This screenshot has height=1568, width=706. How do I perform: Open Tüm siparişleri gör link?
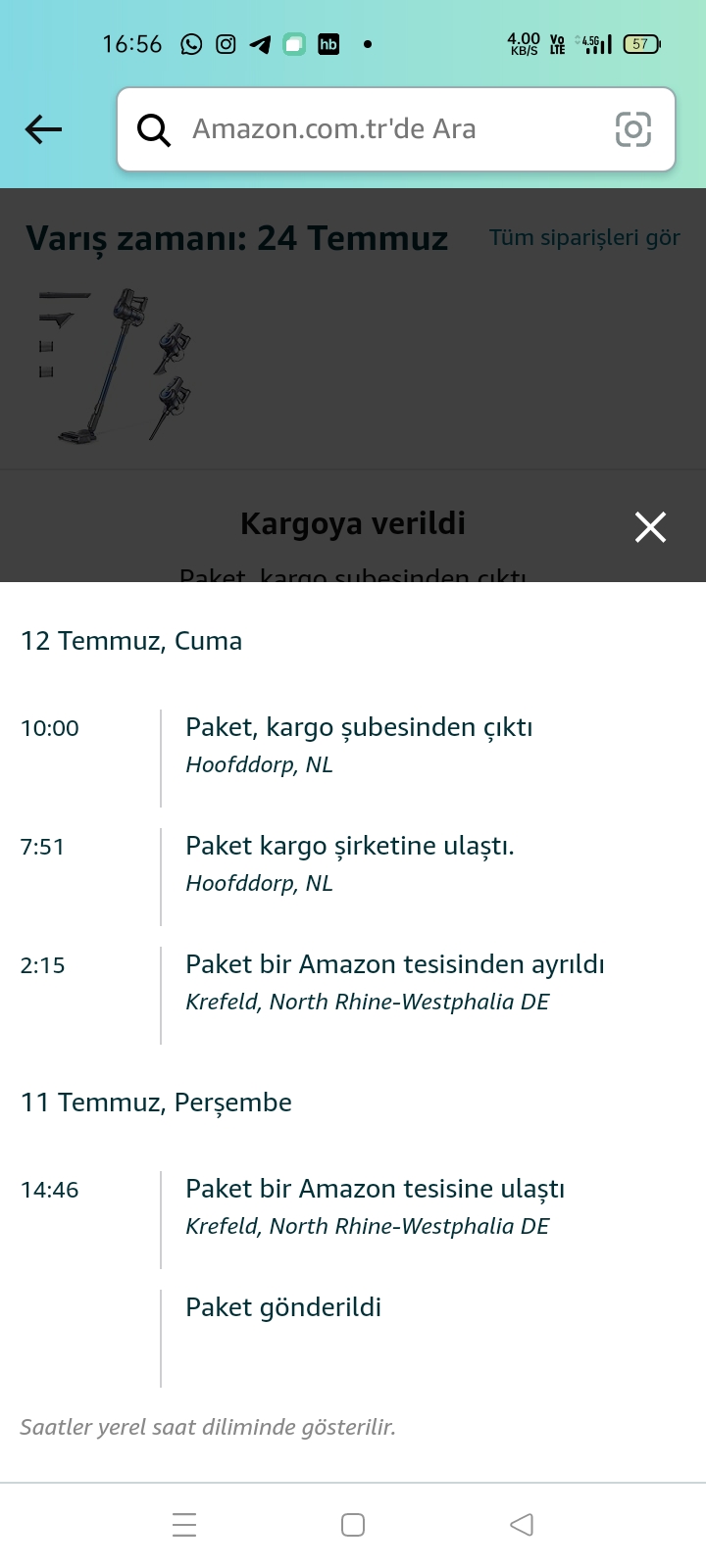(x=584, y=238)
